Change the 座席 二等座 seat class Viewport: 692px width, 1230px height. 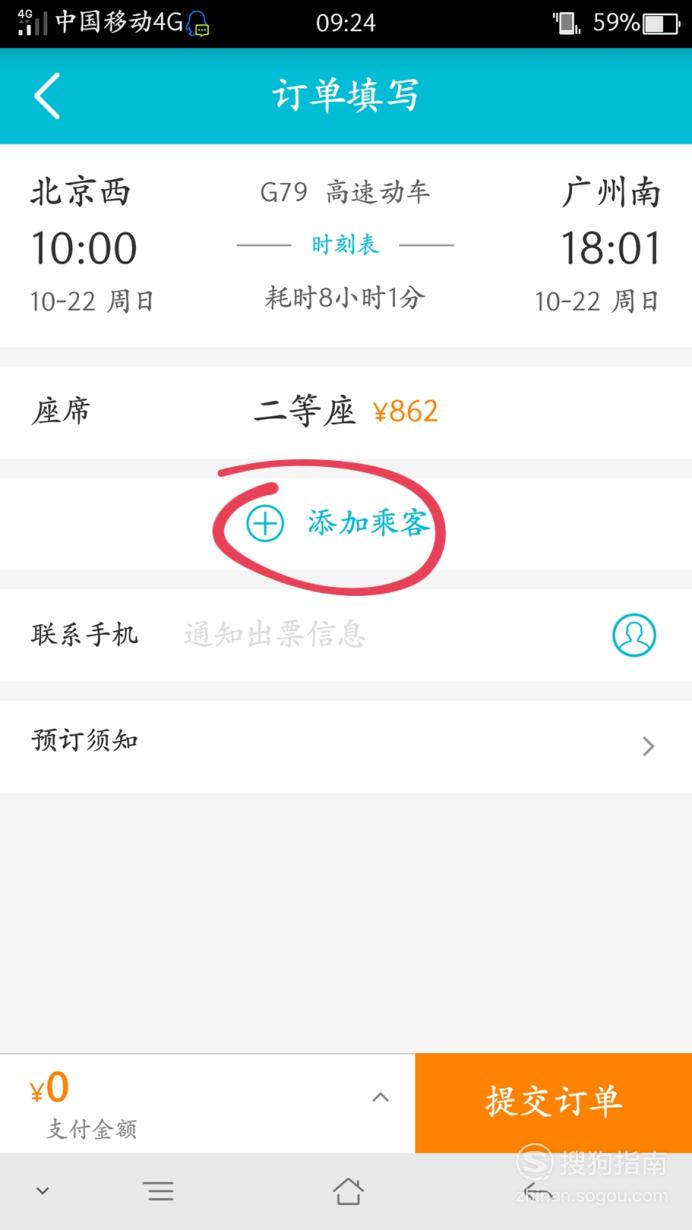coord(346,412)
